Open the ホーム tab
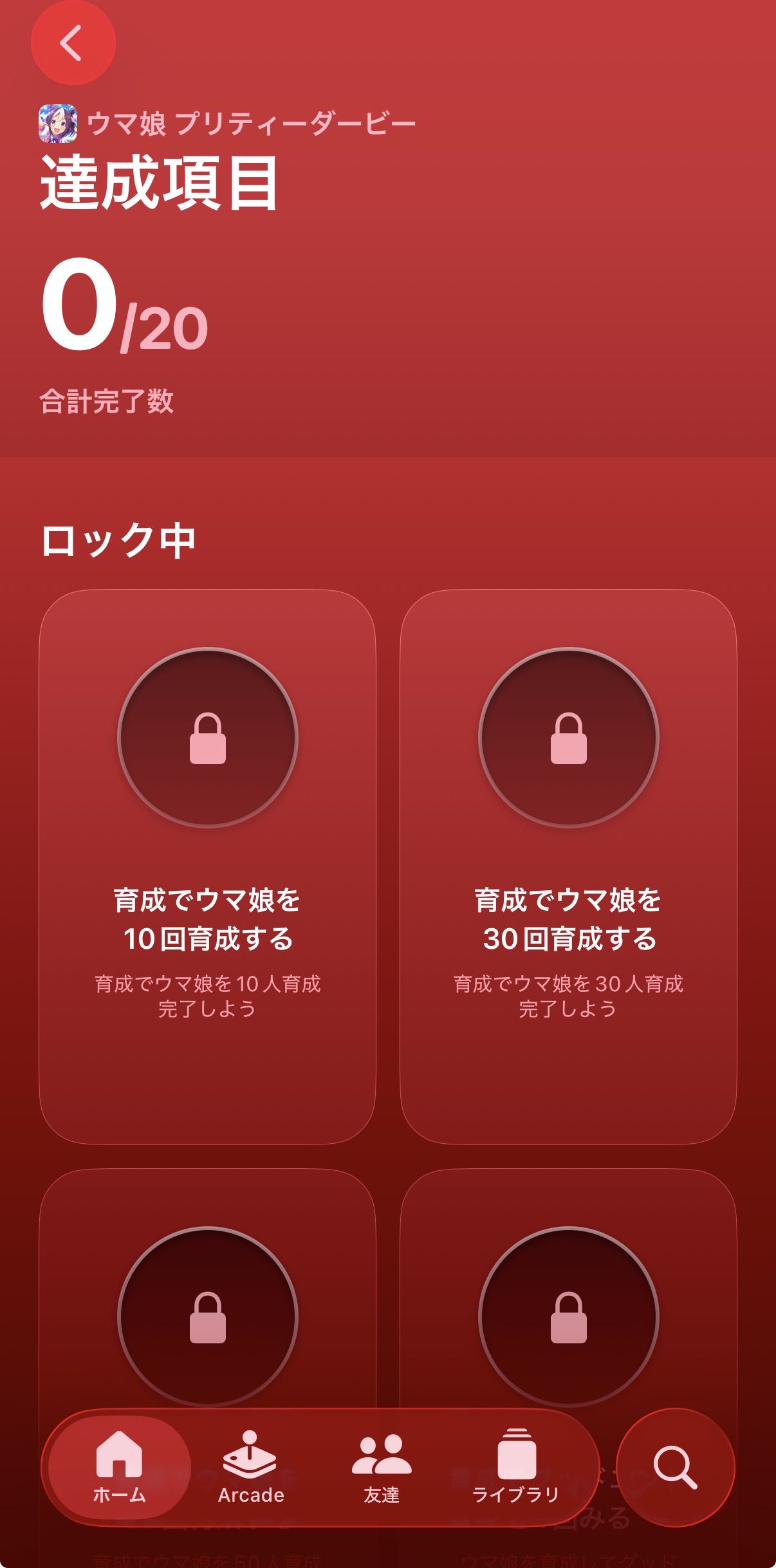 [120, 1466]
